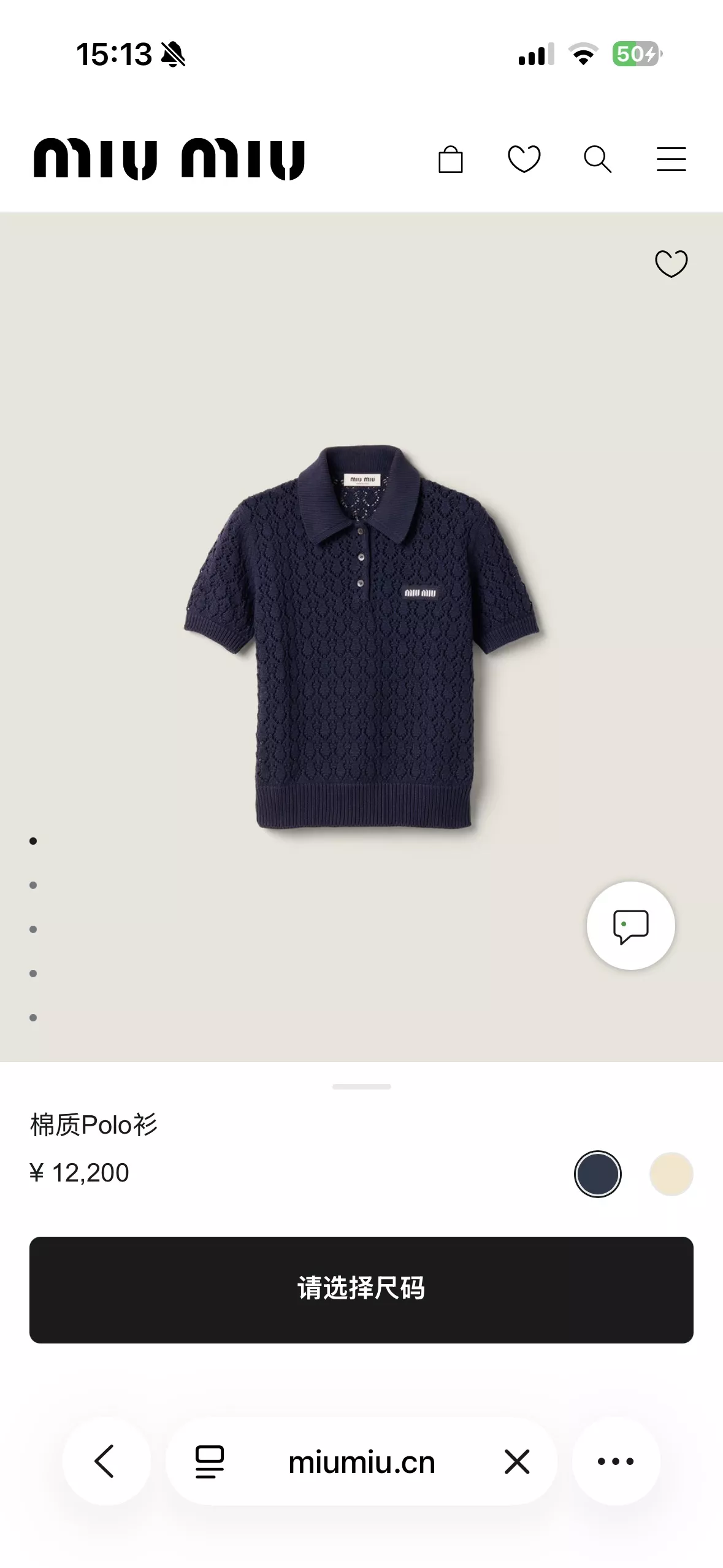Screen dimensions: 723x1568
Task: Tap the Miu Miu logo
Action: (x=169, y=159)
